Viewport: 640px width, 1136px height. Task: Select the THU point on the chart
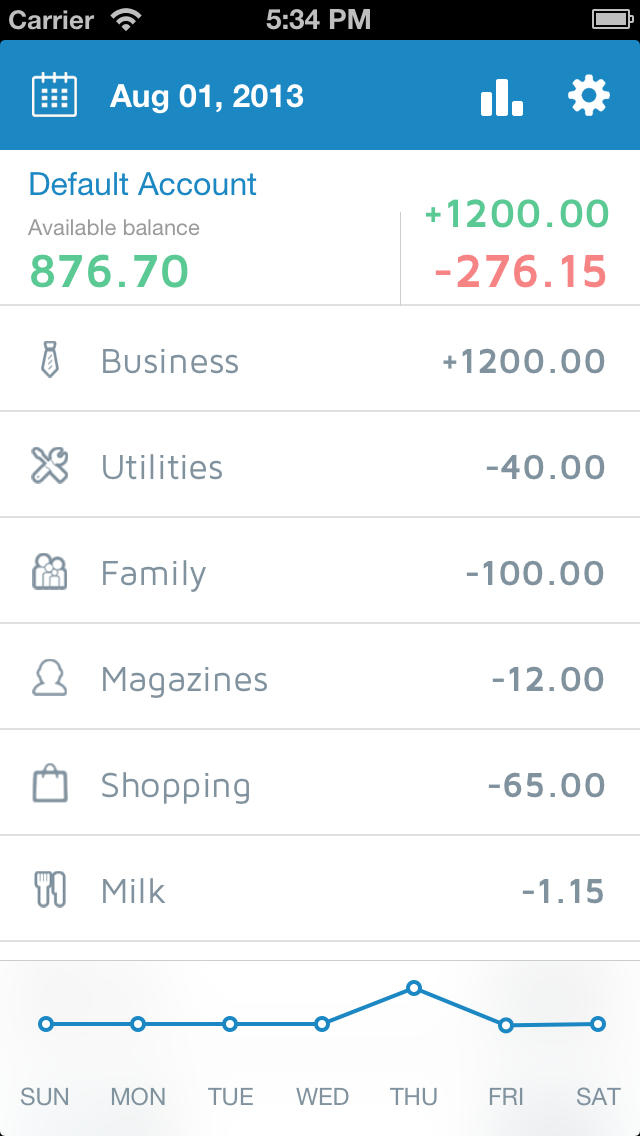(414, 987)
